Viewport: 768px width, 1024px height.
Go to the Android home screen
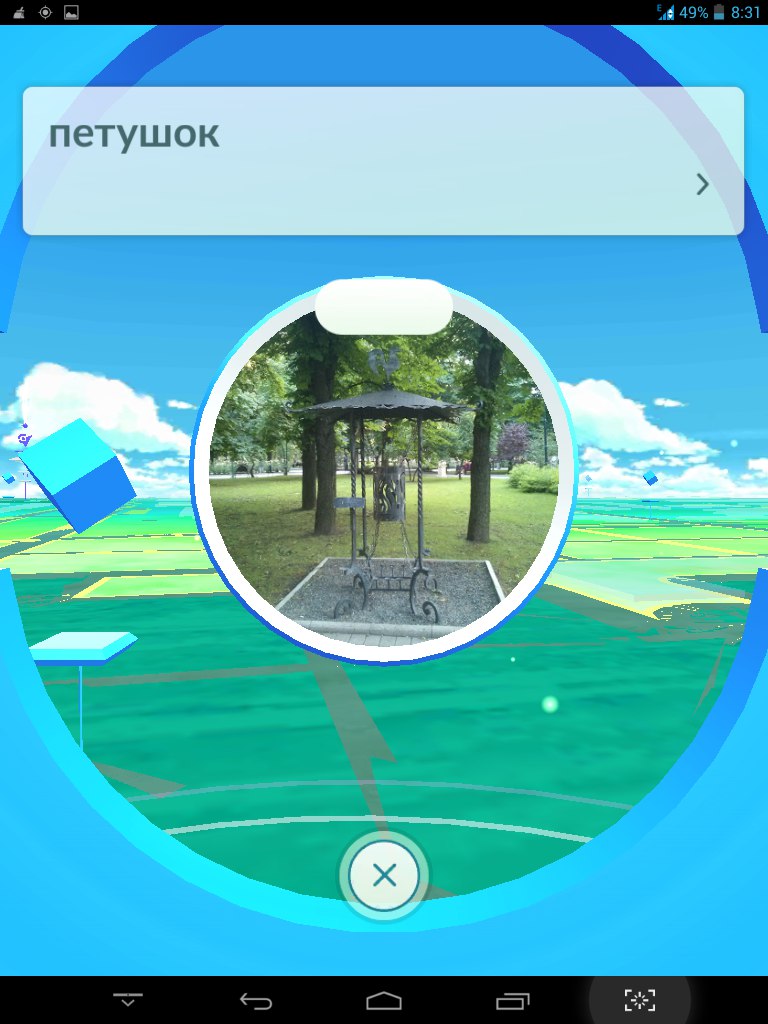tap(384, 1000)
